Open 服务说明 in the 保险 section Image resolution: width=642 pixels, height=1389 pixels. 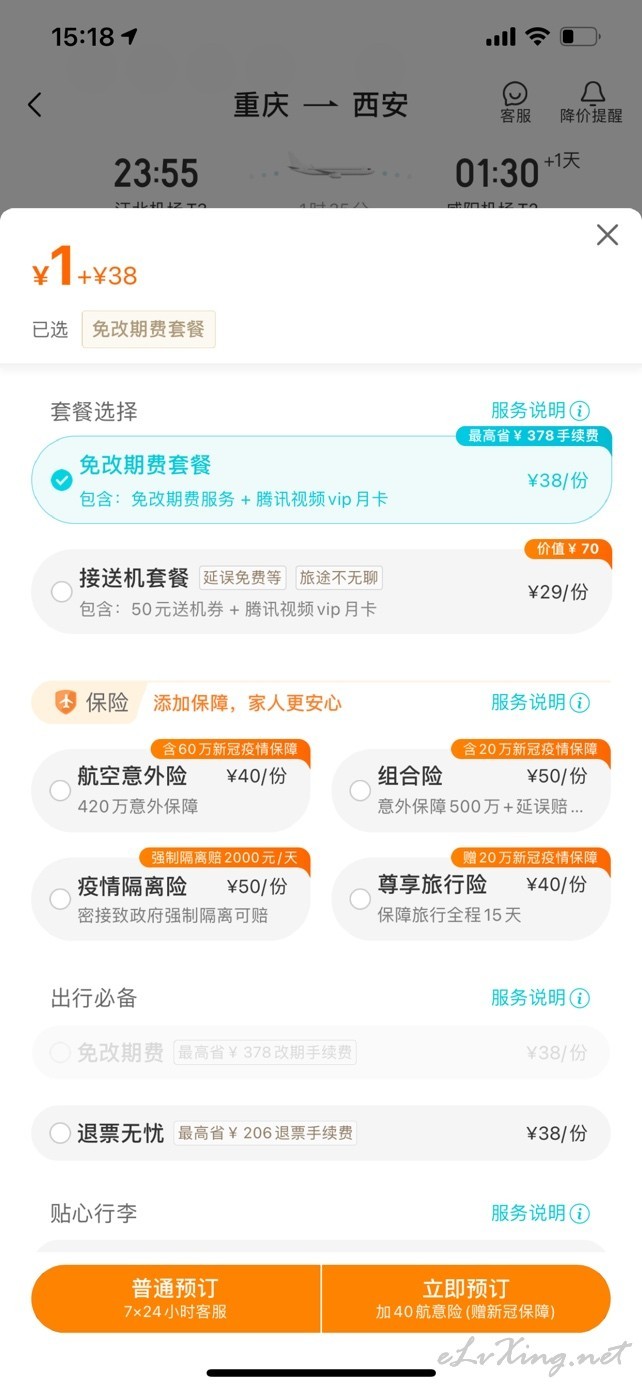(x=540, y=702)
